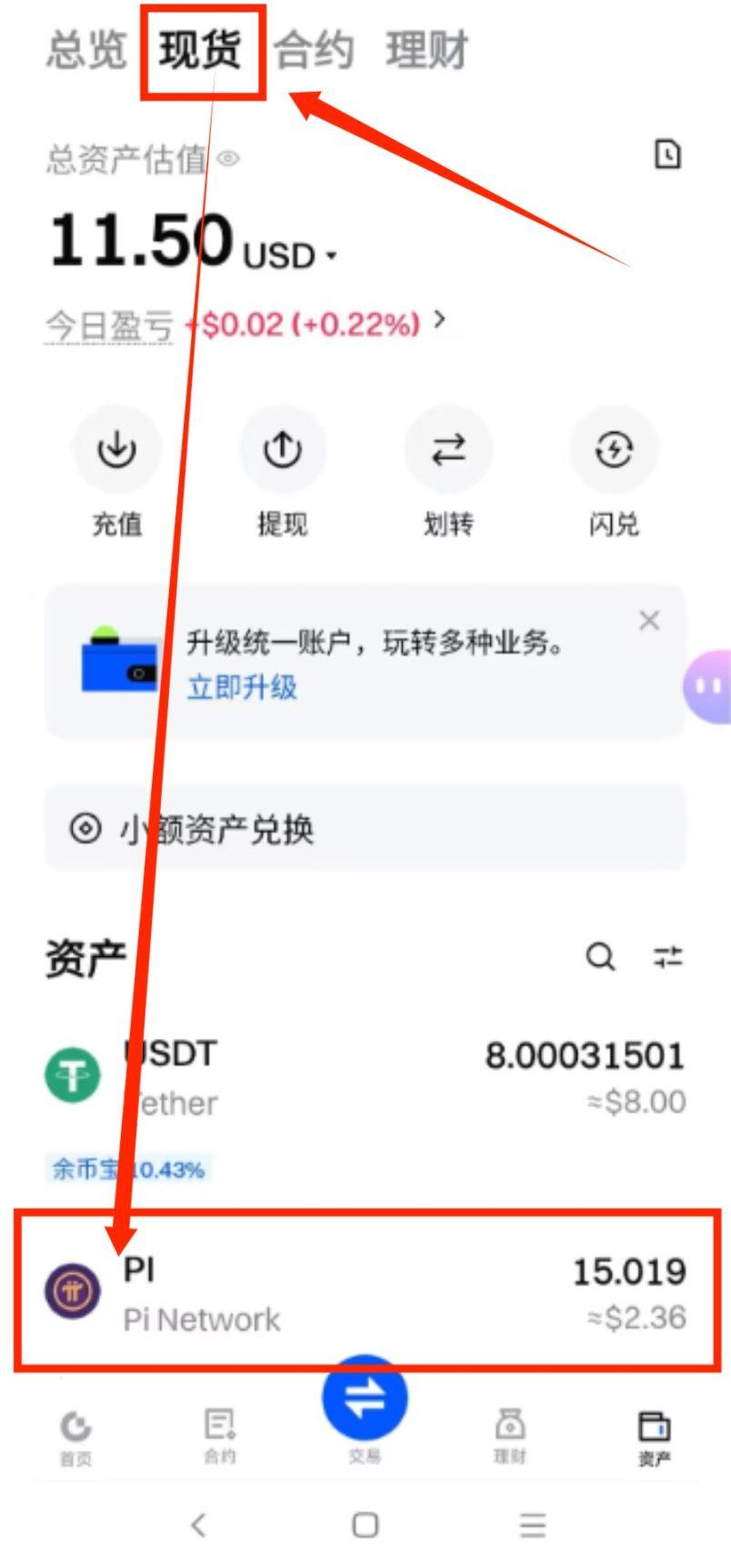The image size is (731, 1568).
Task: Open the asset filter settings icon
Action: 668,956
